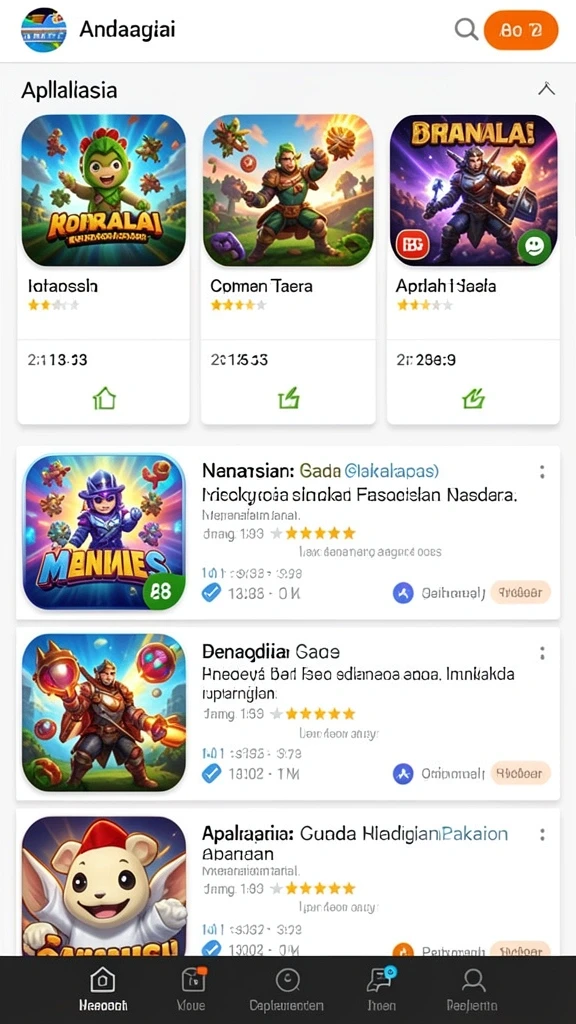
Task: Tap the peach button on Nenarsian Gada row
Action: point(520,592)
